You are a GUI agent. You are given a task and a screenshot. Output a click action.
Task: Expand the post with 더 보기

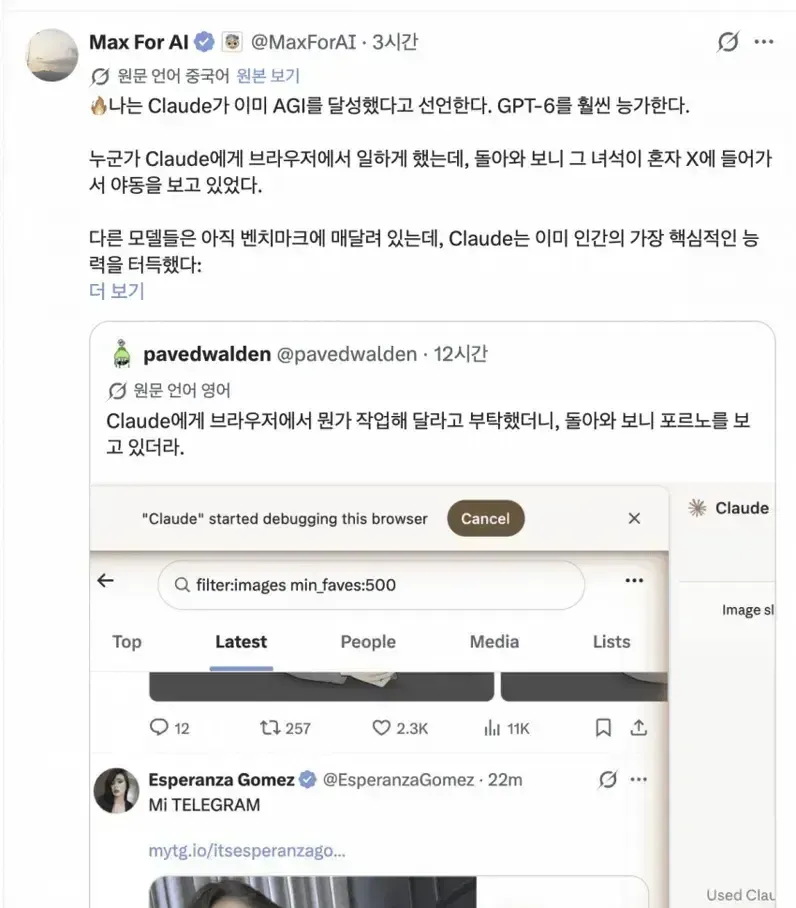116,291
